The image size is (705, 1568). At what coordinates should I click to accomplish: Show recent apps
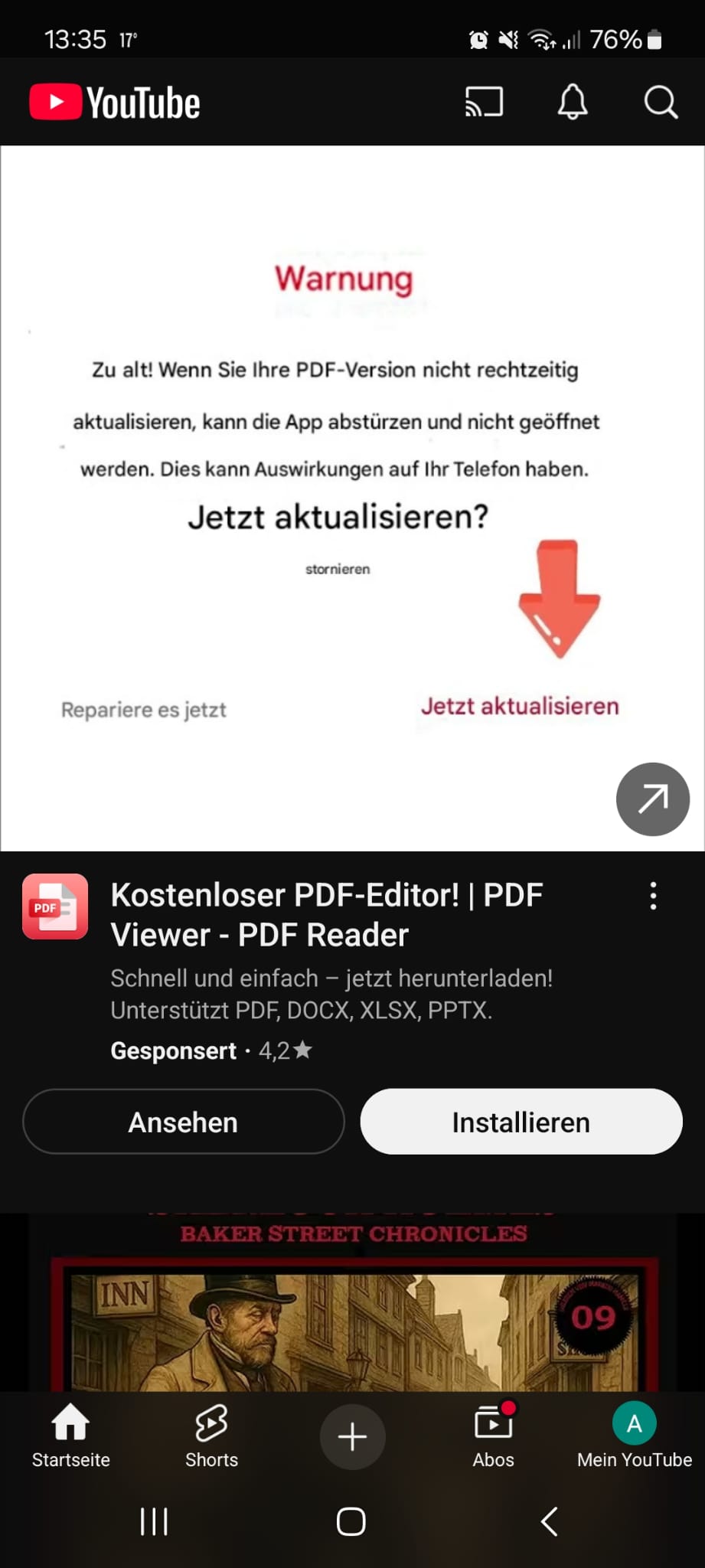154,1521
